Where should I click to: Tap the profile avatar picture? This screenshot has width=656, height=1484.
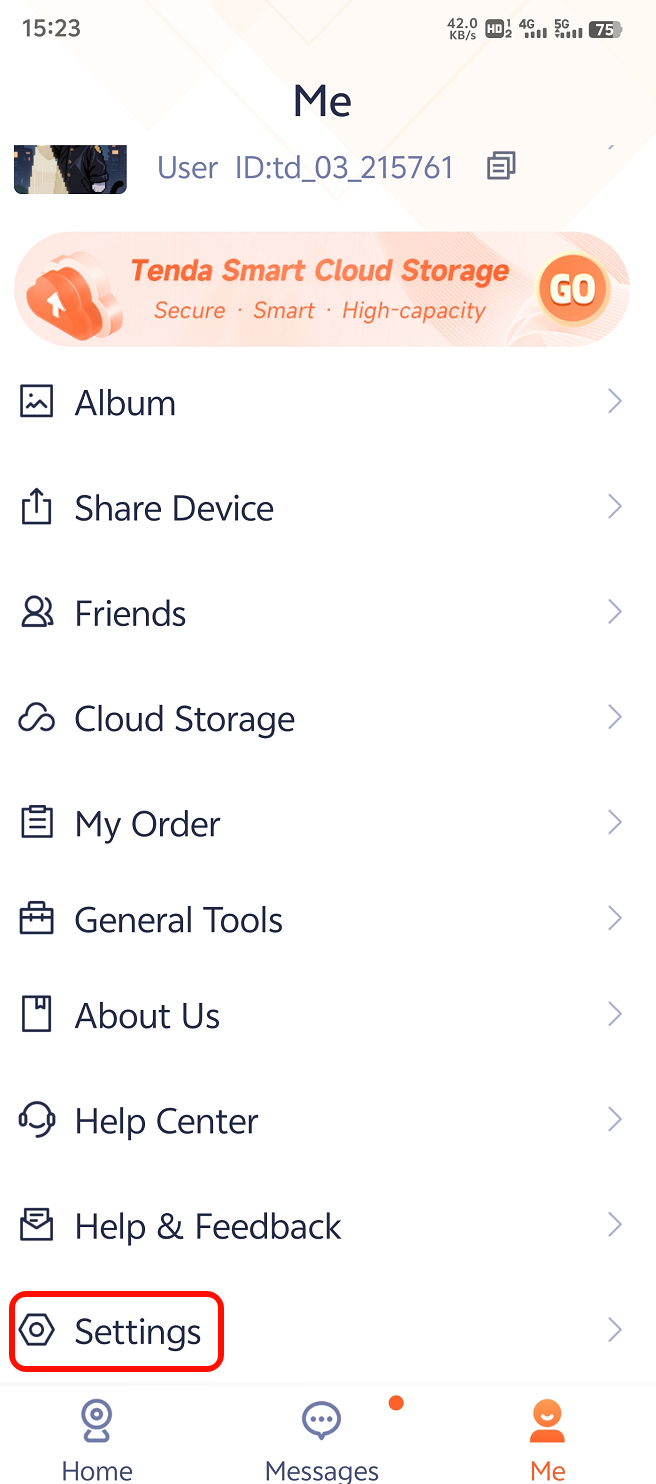point(70,168)
